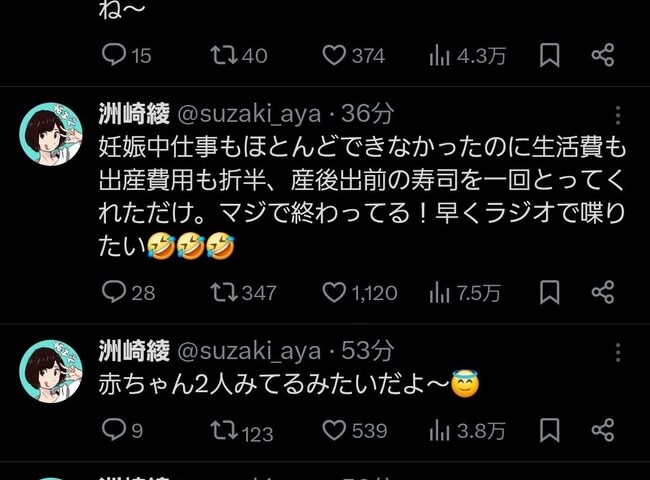
Task: Like the top tweet with 374 likes
Action: pyautogui.click(x=334, y=55)
